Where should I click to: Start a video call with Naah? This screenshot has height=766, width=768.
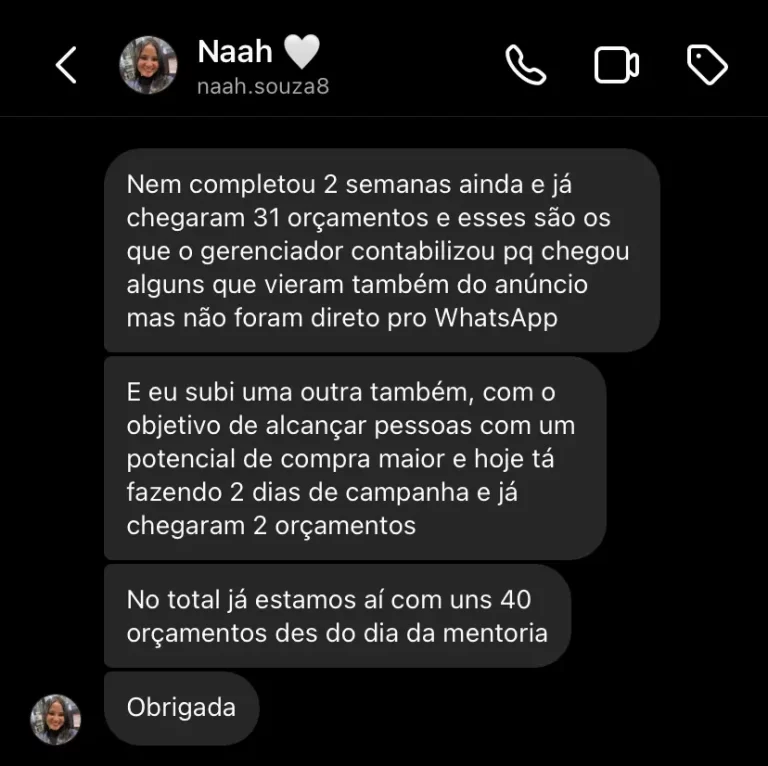616,65
